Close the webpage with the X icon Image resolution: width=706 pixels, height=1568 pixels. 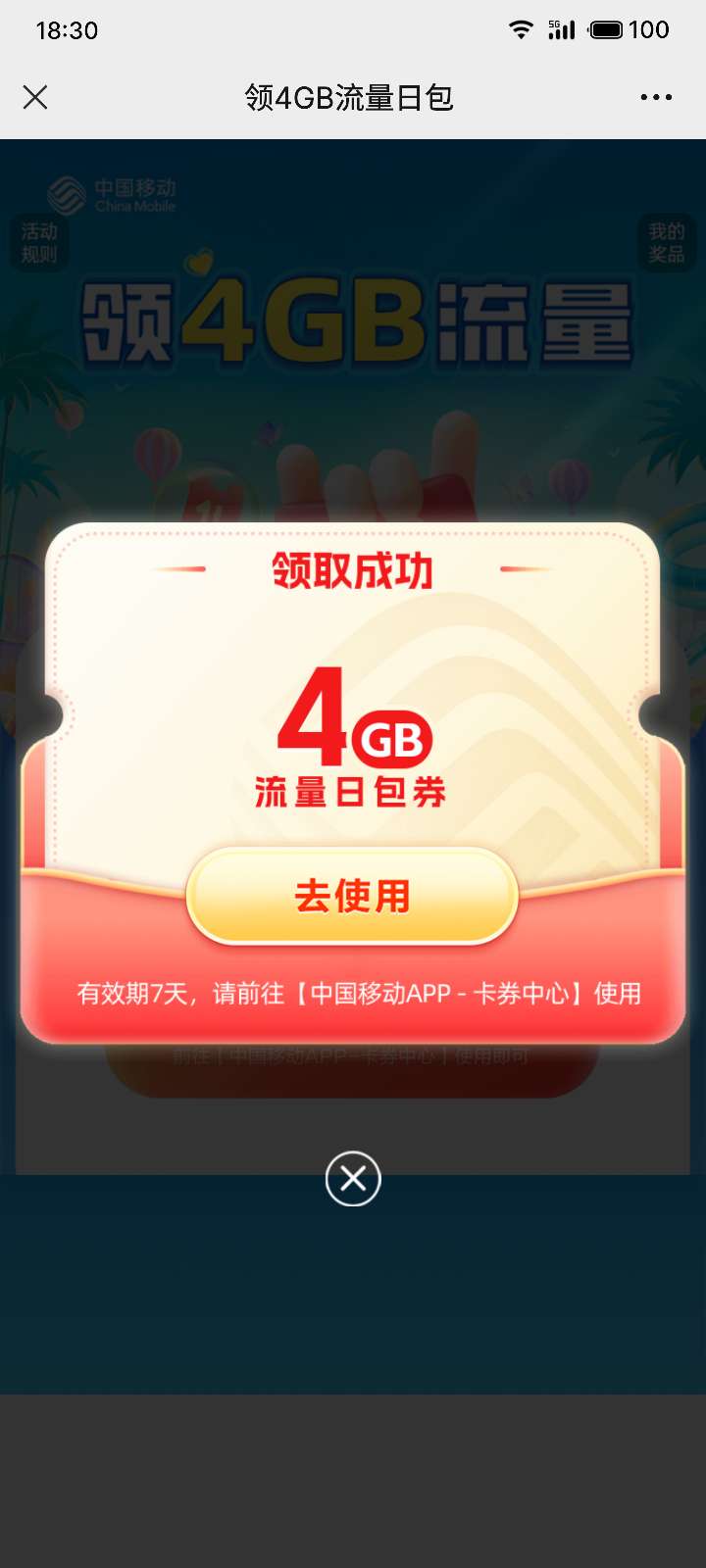(35, 97)
